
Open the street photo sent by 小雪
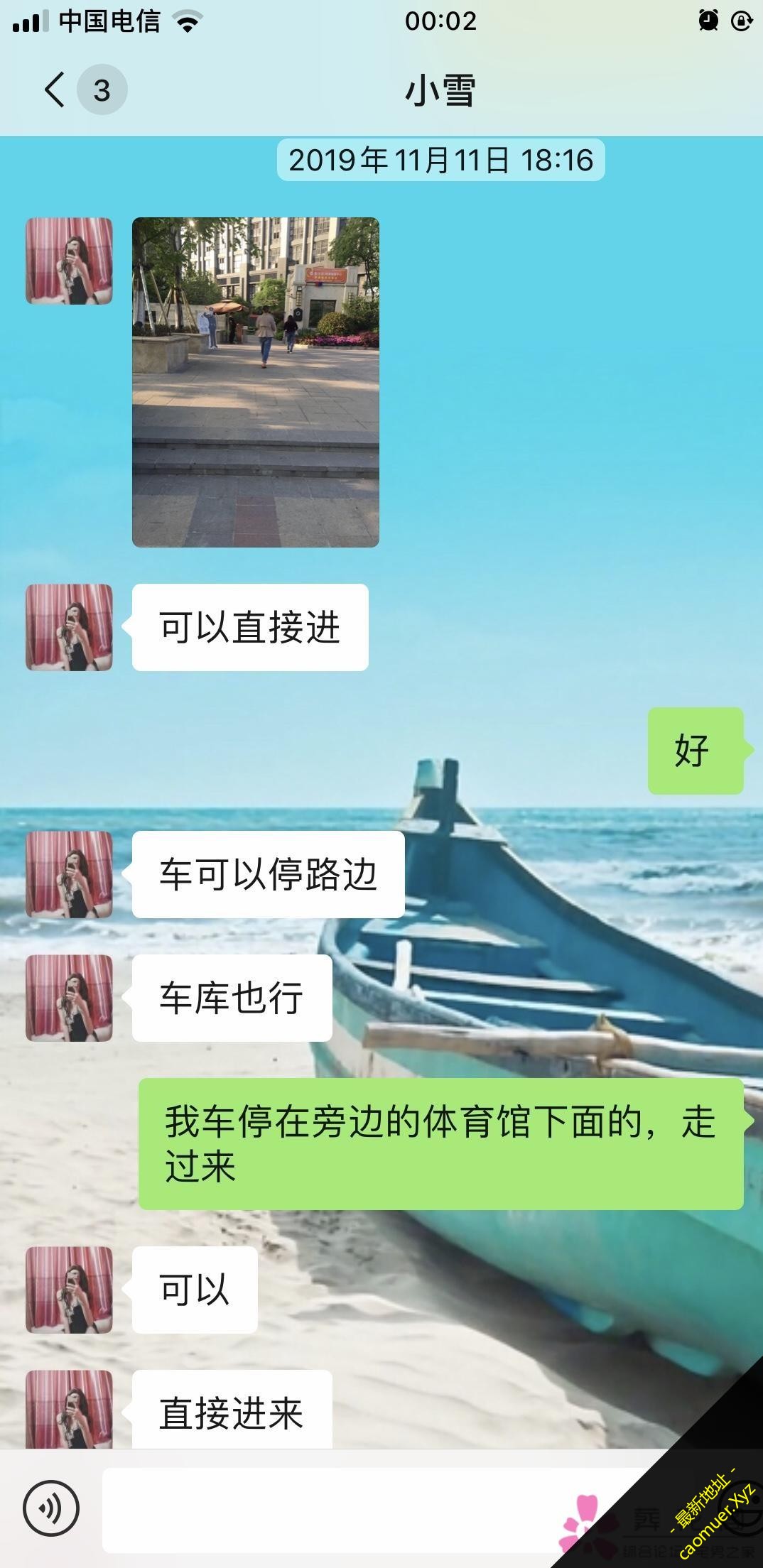pyautogui.click(x=255, y=382)
